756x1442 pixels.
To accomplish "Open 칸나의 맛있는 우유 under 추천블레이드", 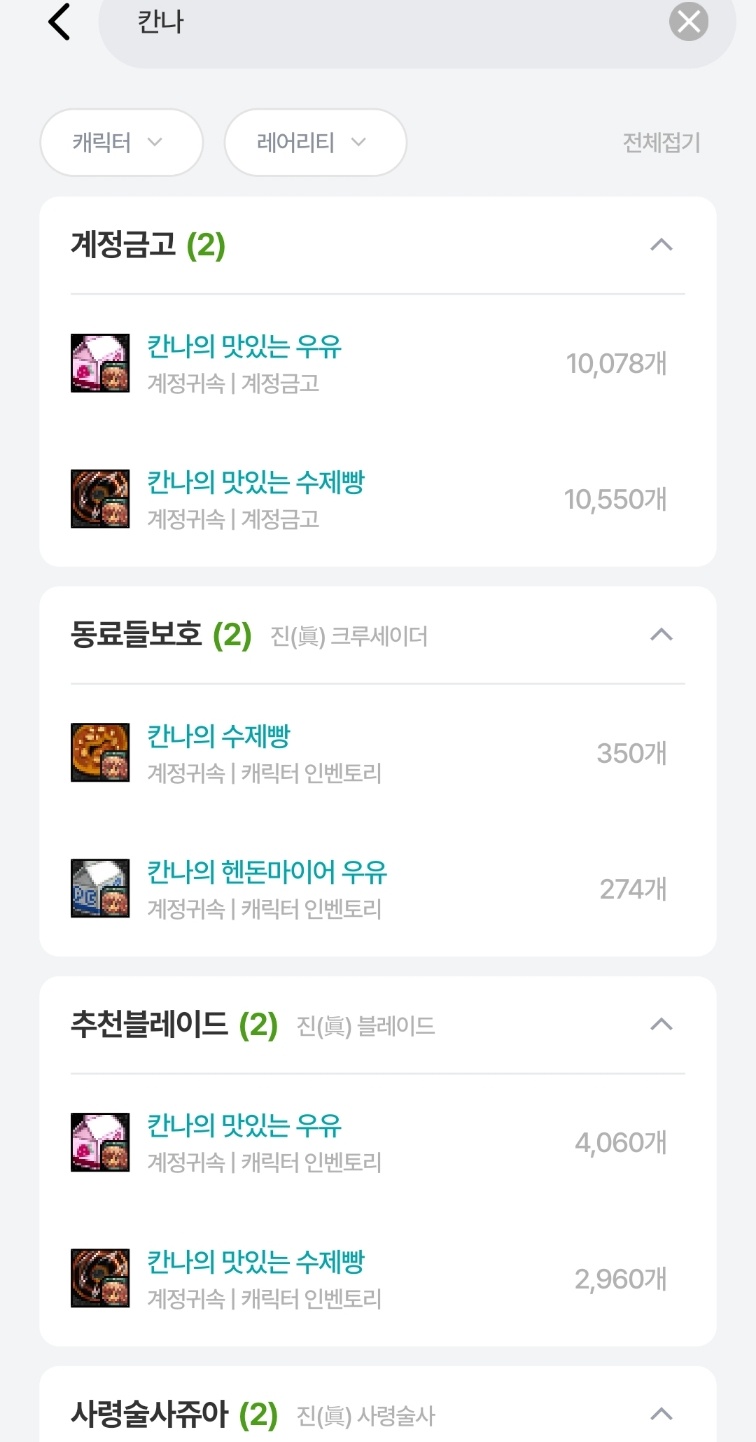I will (244, 1127).
